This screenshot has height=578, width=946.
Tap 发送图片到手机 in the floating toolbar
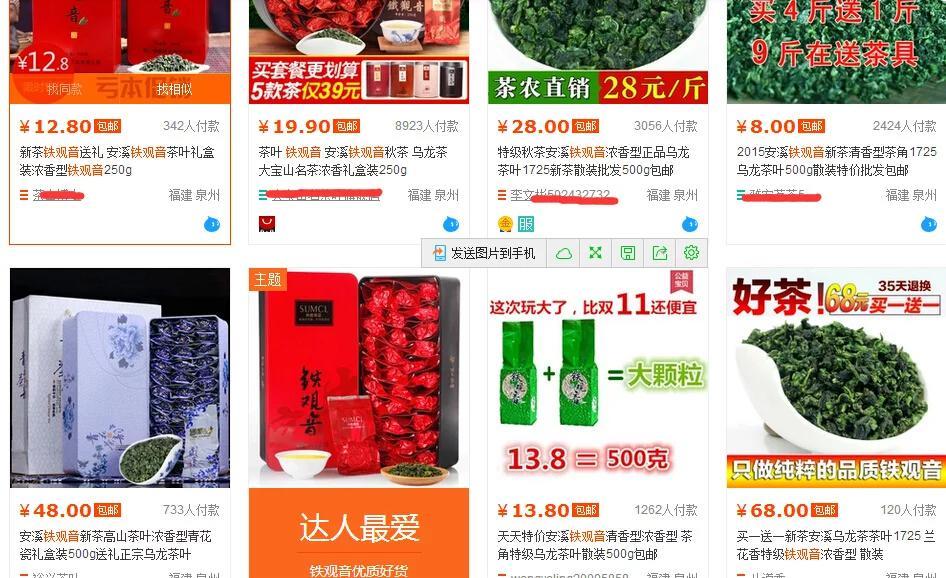pos(484,253)
